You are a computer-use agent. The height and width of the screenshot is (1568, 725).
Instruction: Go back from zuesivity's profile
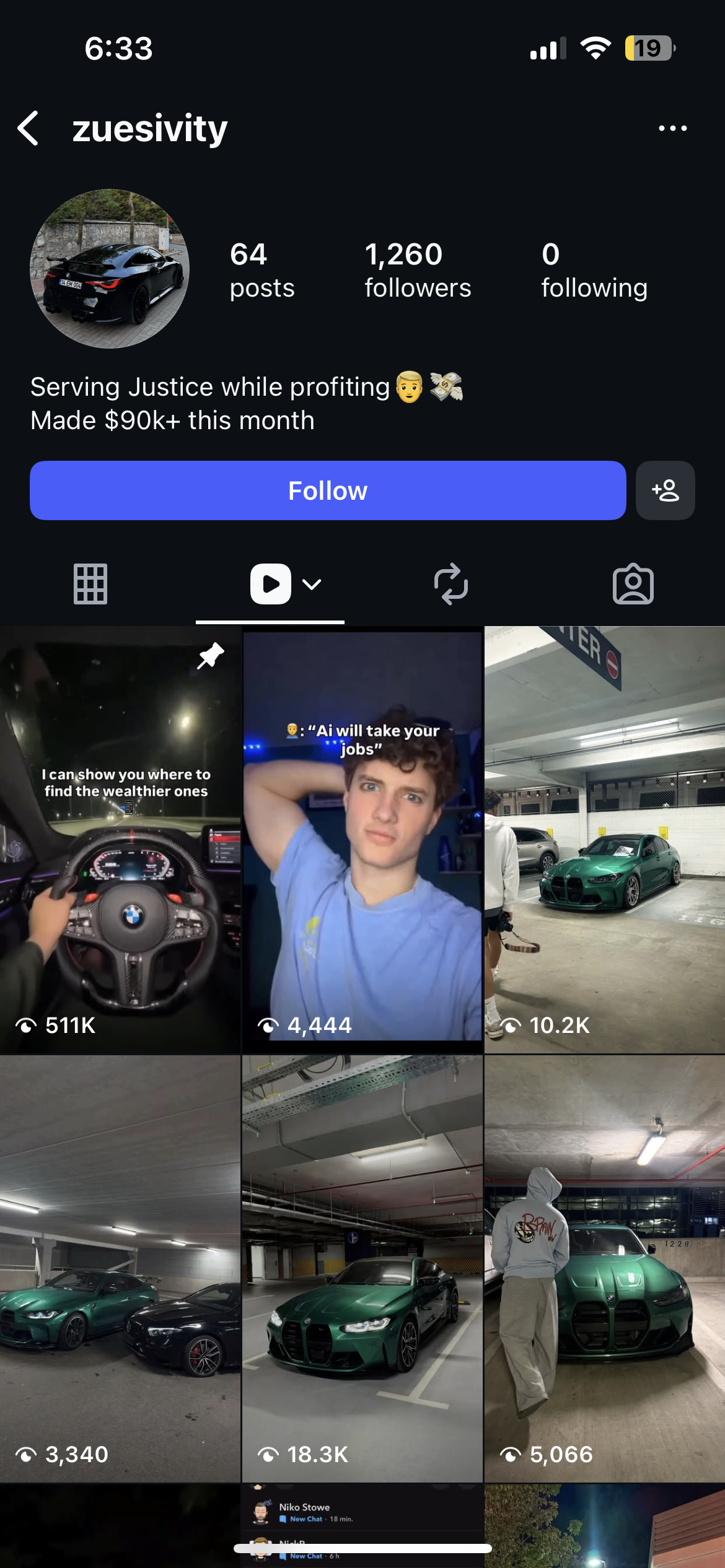(29, 128)
